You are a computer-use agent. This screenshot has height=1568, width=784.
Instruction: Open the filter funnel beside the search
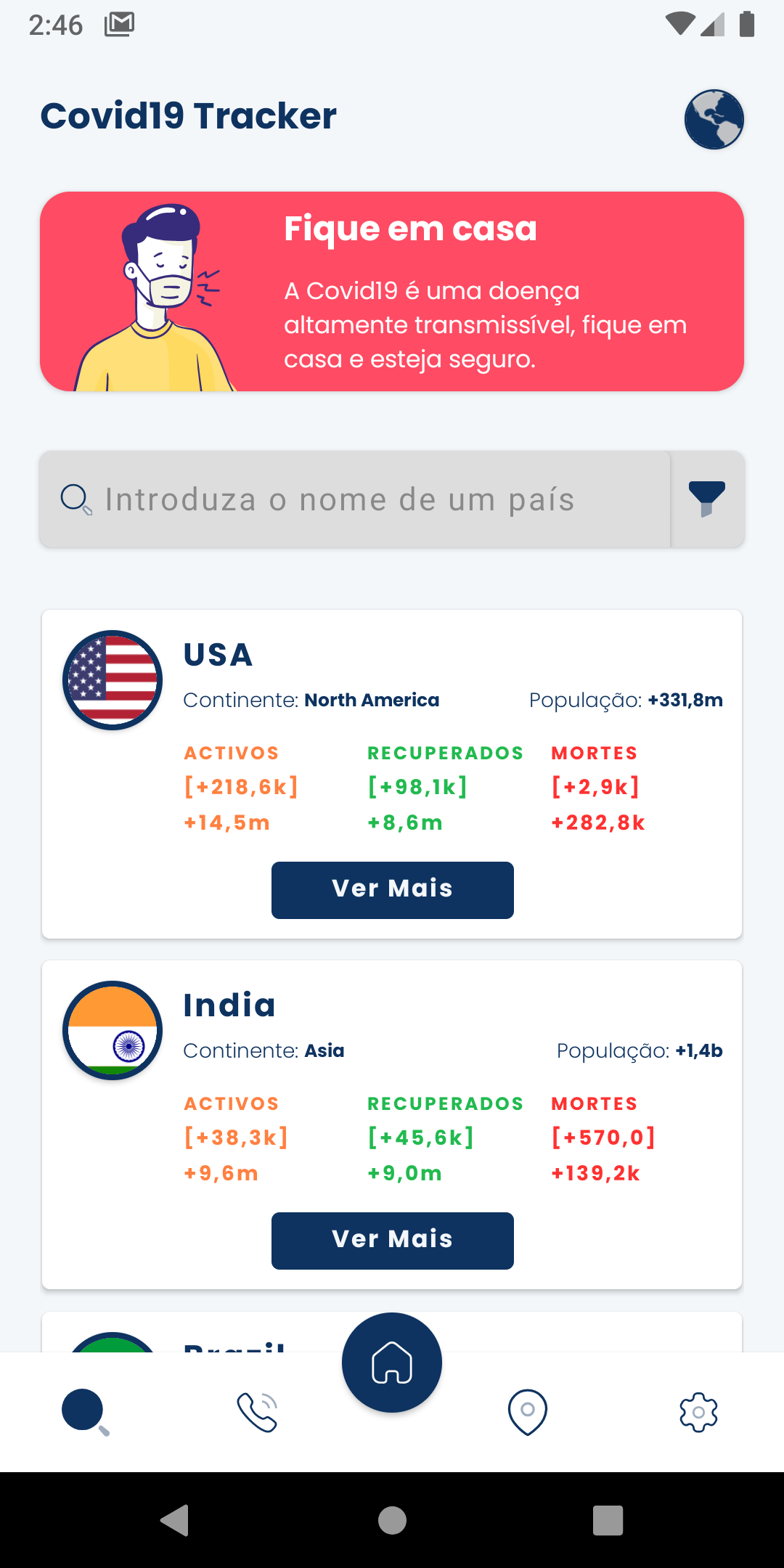point(707,499)
